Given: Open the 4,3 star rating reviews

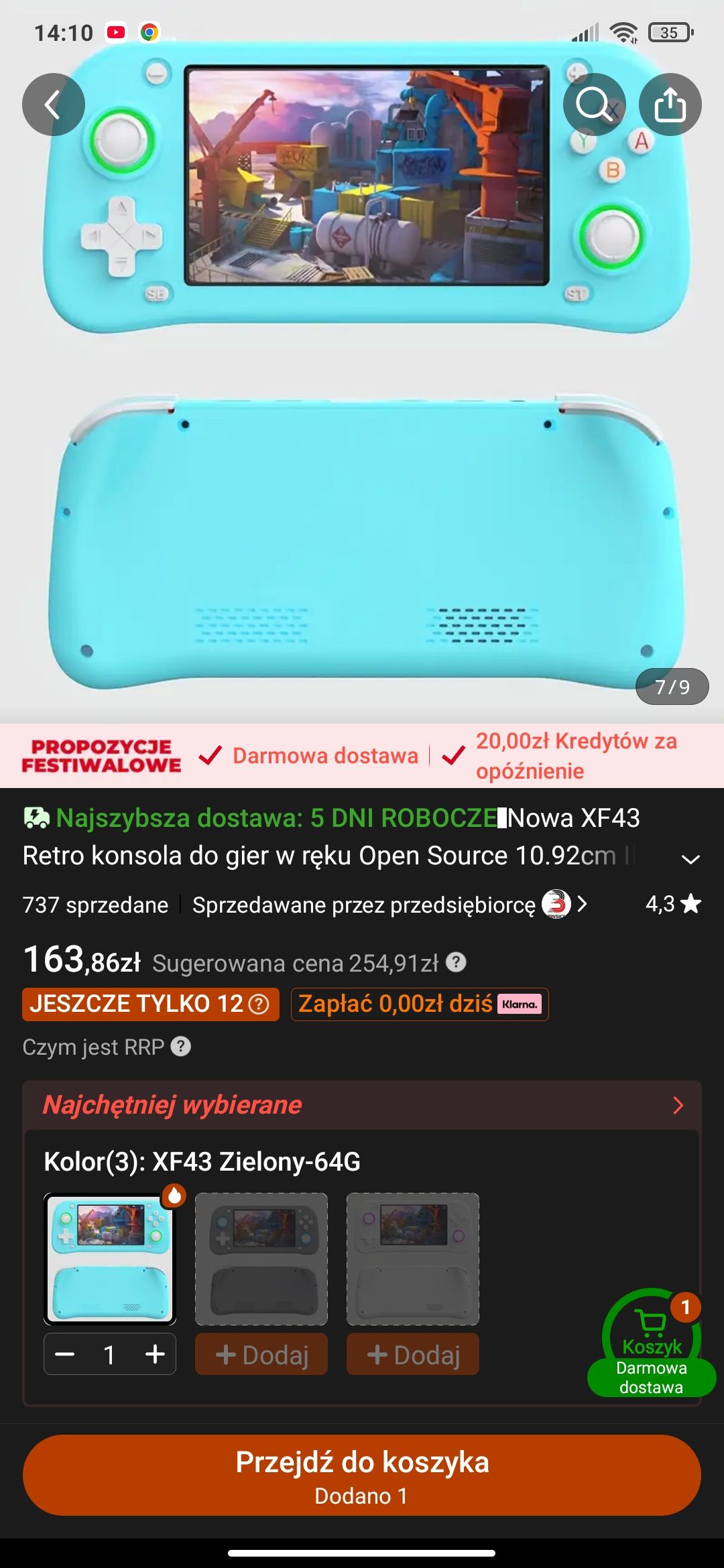Looking at the screenshot, I should coord(672,905).
